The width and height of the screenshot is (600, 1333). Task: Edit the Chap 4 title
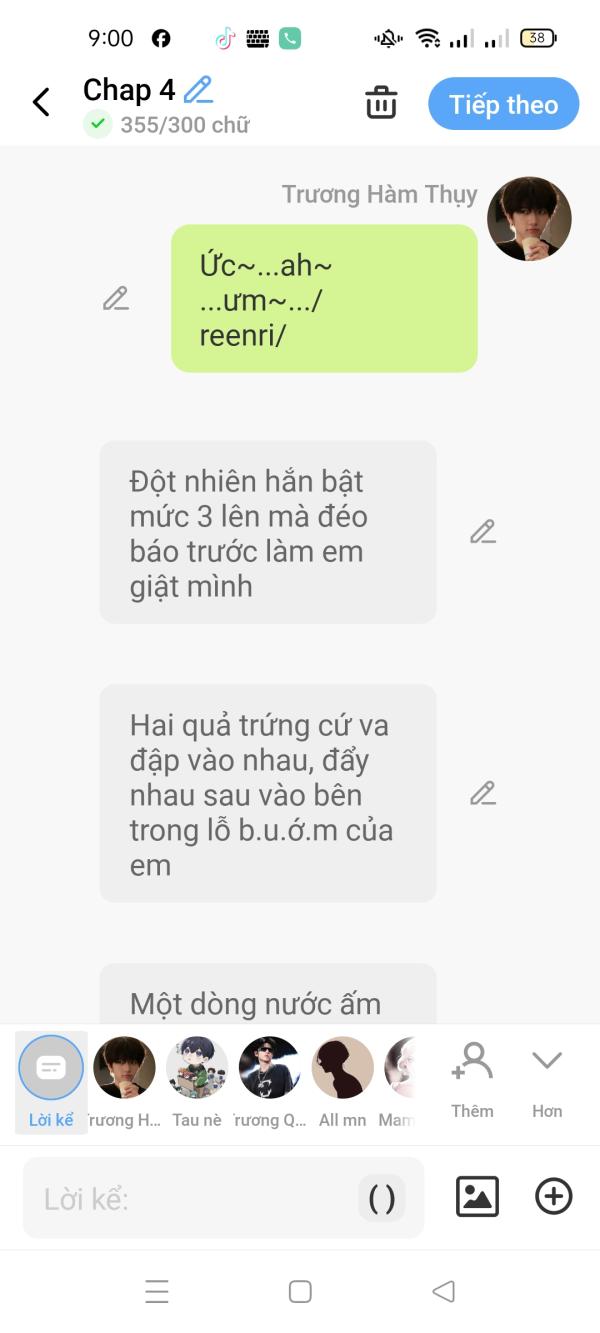[199, 90]
